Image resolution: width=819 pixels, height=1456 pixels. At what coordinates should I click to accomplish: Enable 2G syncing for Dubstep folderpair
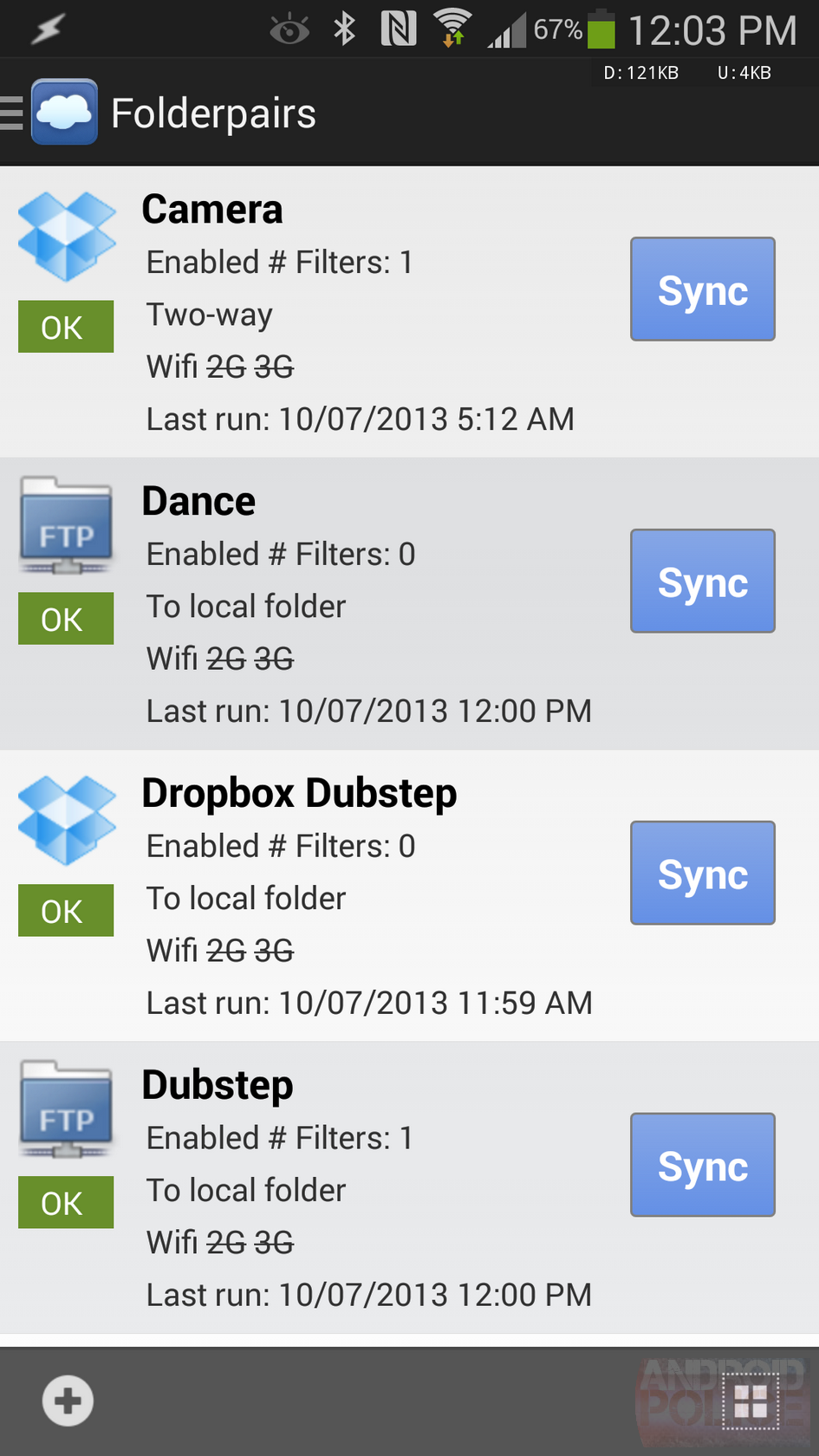227,1241
